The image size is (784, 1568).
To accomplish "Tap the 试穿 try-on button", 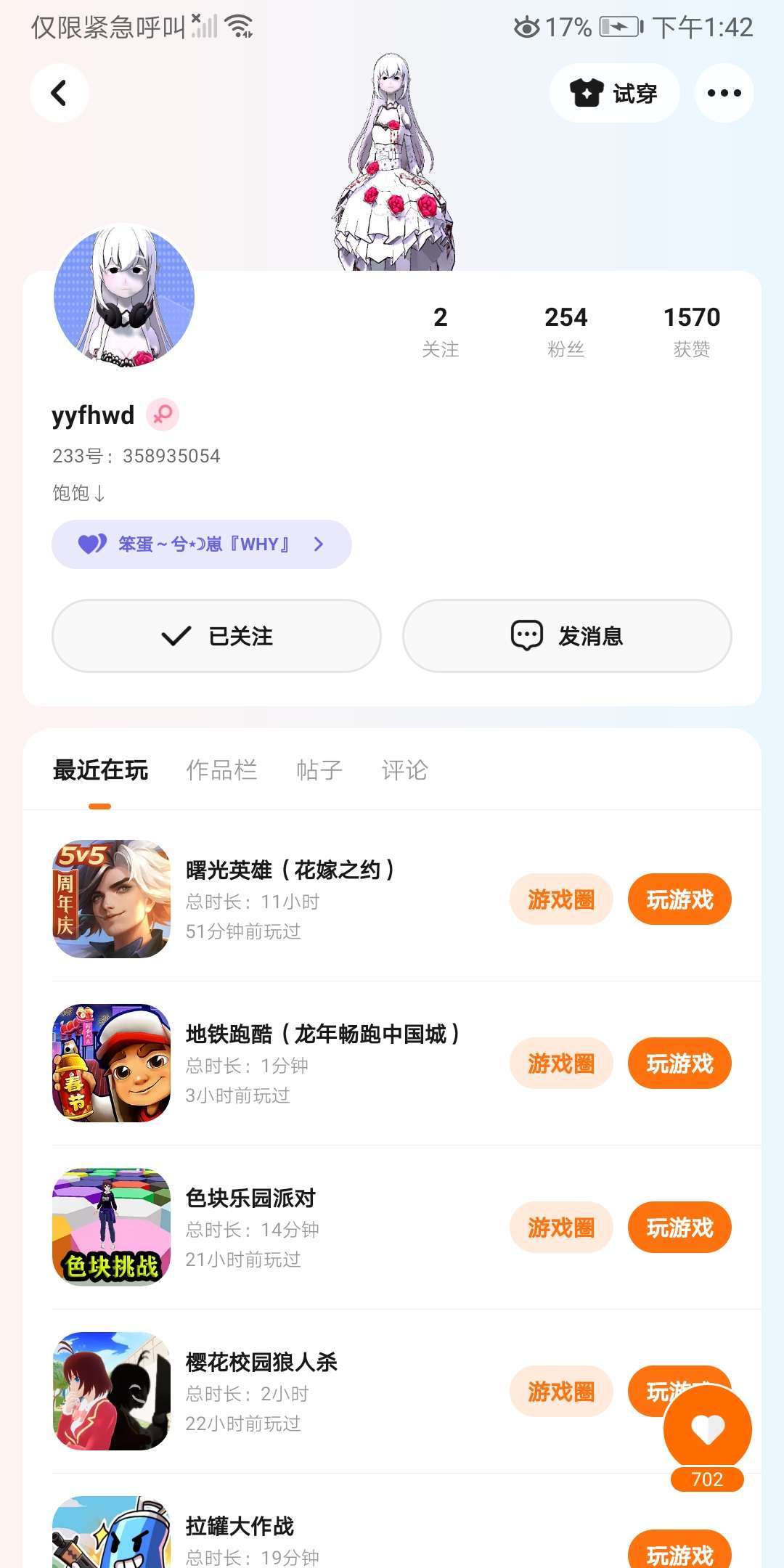I will [x=614, y=93].
